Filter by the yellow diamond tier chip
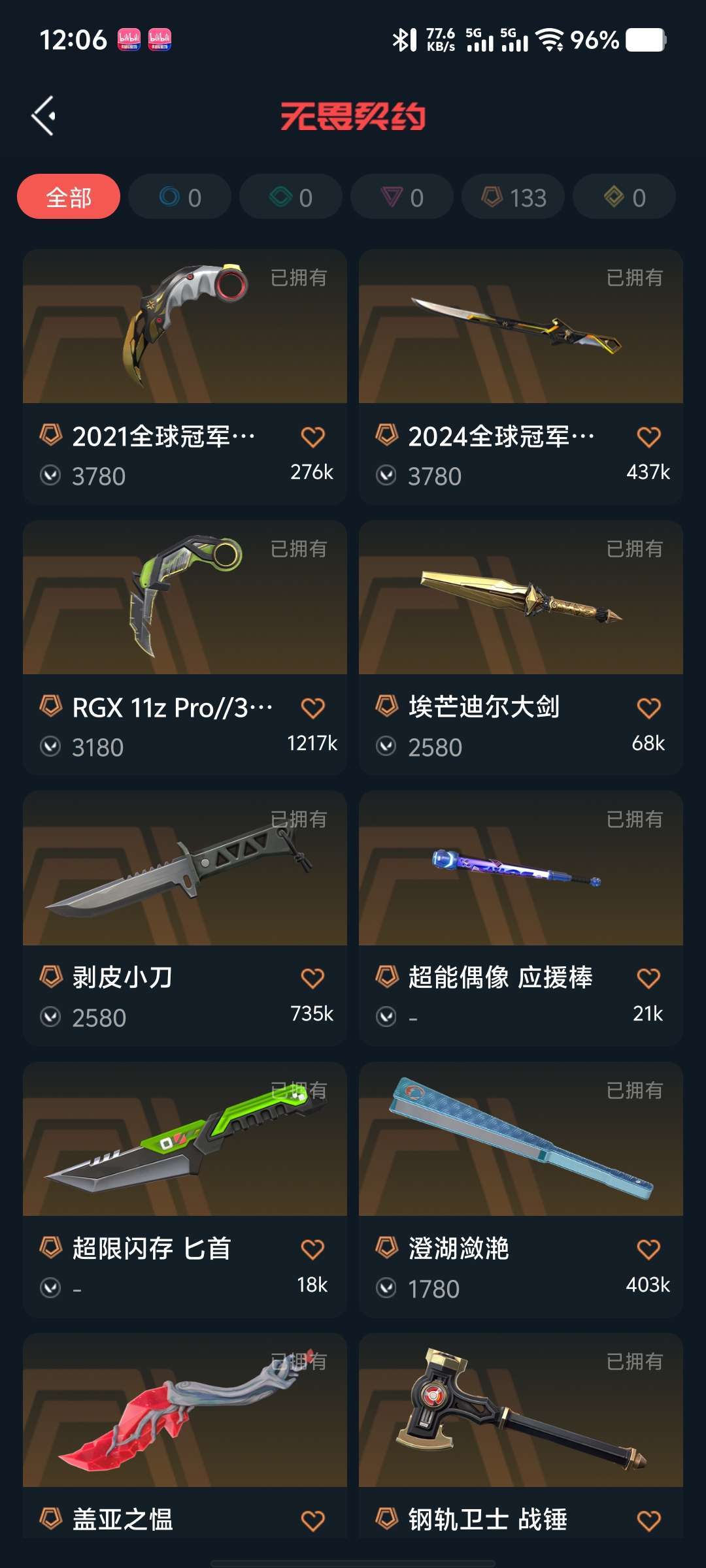Image resolution: width=706 pixels, height=1568 pixels. coord(624,197)
